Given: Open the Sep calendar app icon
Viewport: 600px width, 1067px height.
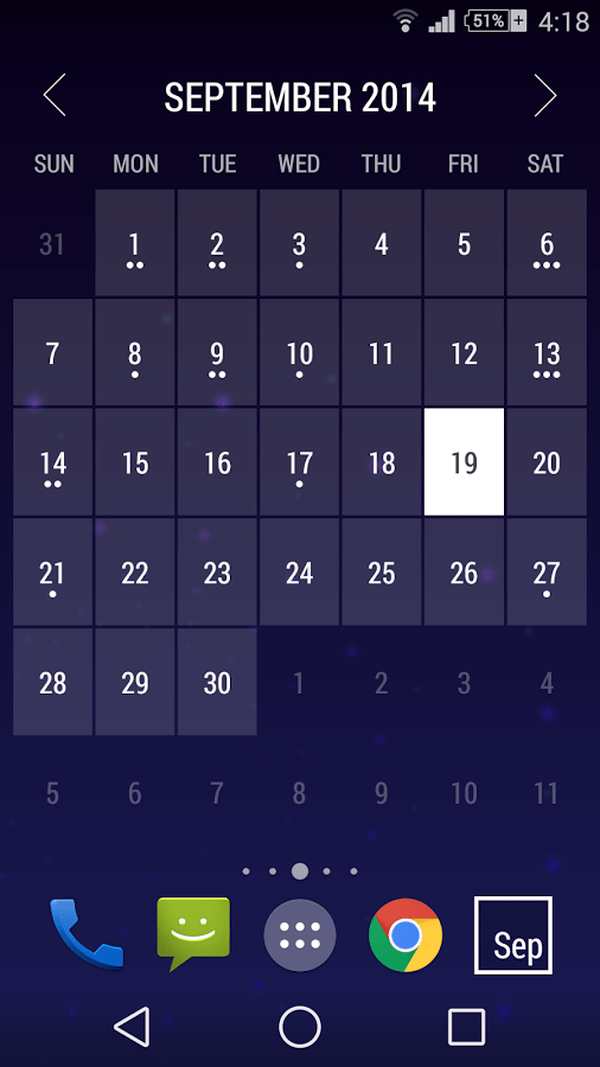Looking at the screenshot, I should point(512,935).
